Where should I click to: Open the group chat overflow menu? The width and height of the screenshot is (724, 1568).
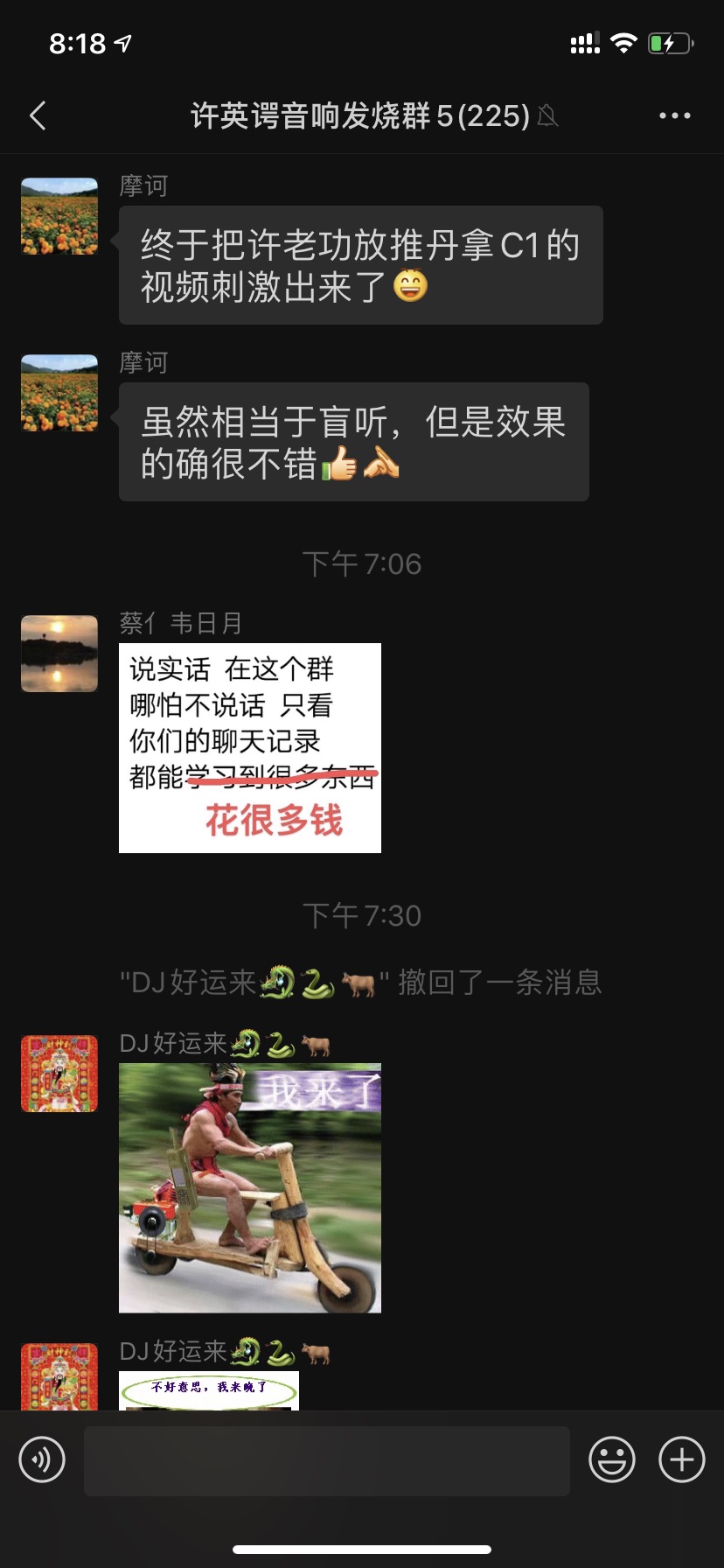click(674, 115)
